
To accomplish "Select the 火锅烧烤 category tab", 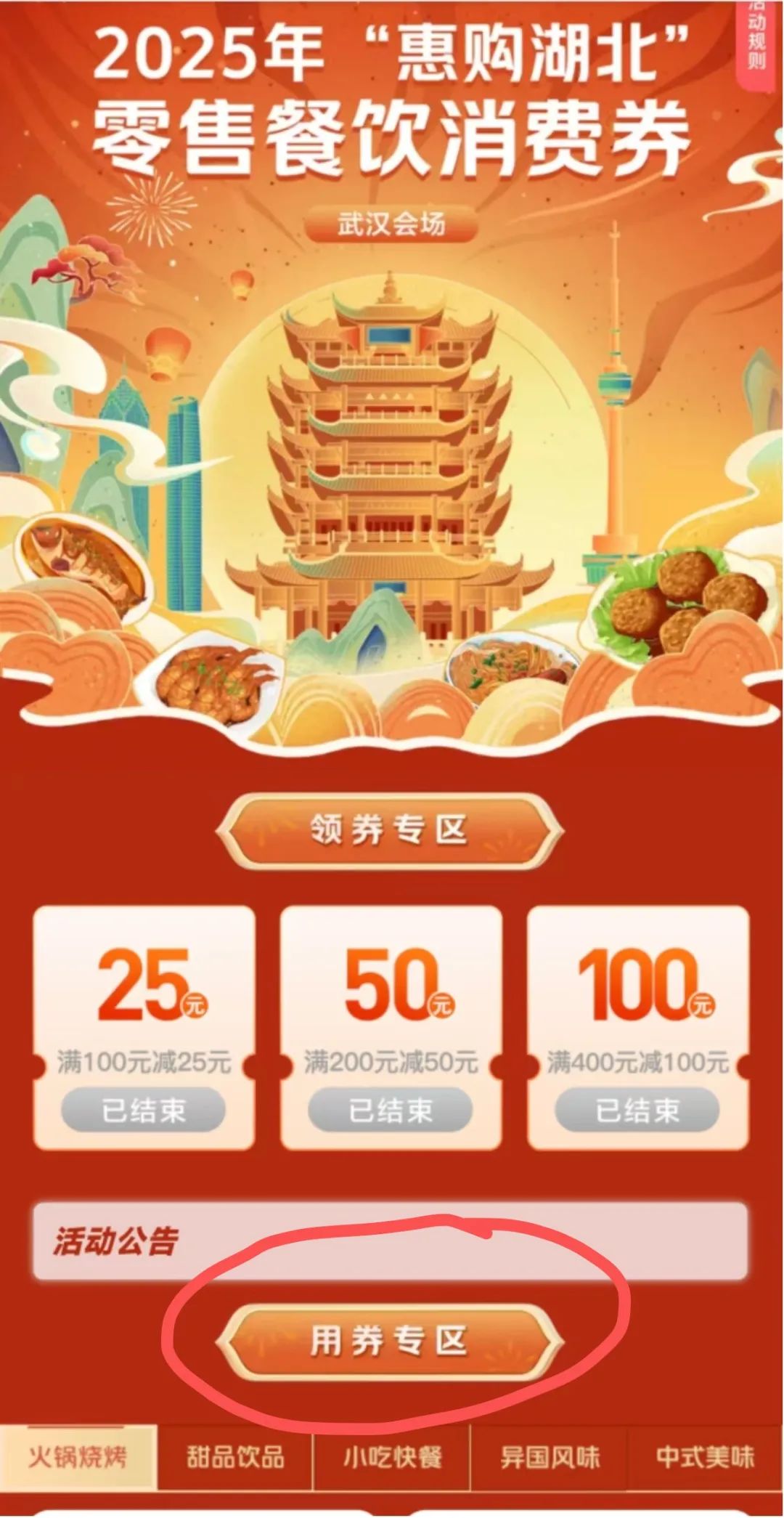I will click(78, 1458).
